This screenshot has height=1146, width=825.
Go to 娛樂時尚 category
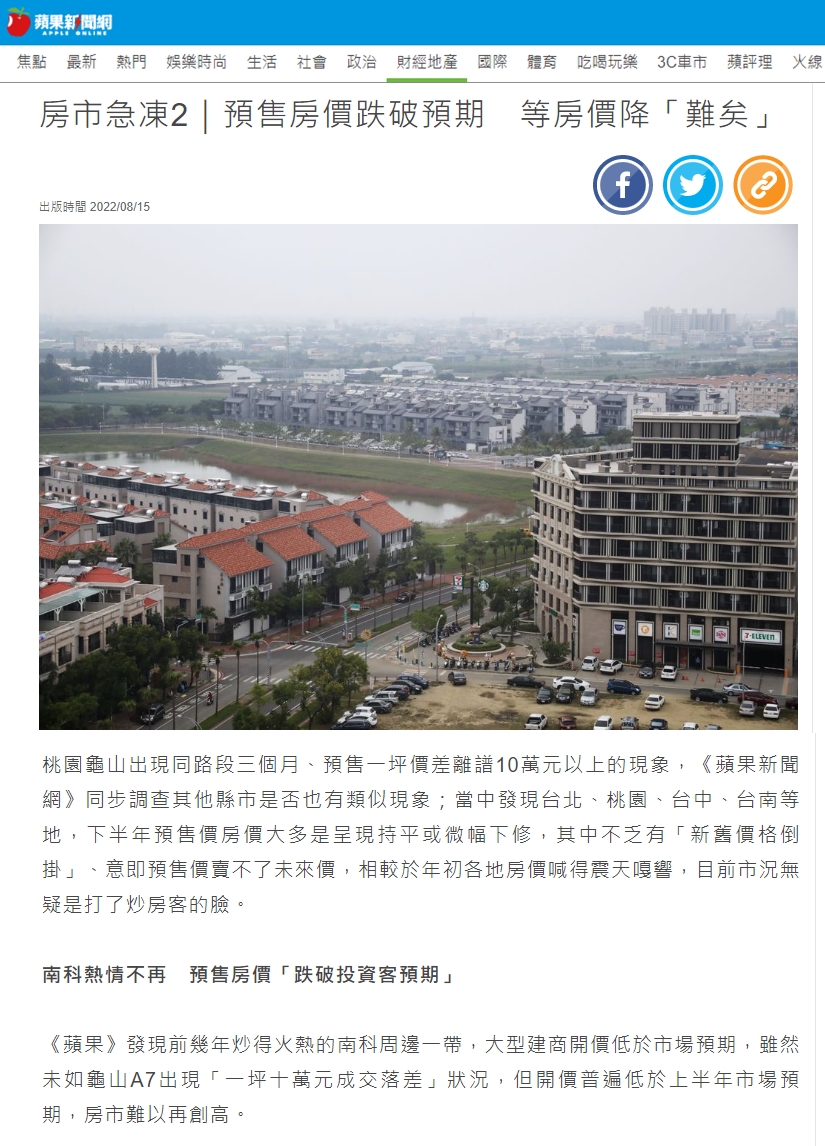click(x=196, y=62)
